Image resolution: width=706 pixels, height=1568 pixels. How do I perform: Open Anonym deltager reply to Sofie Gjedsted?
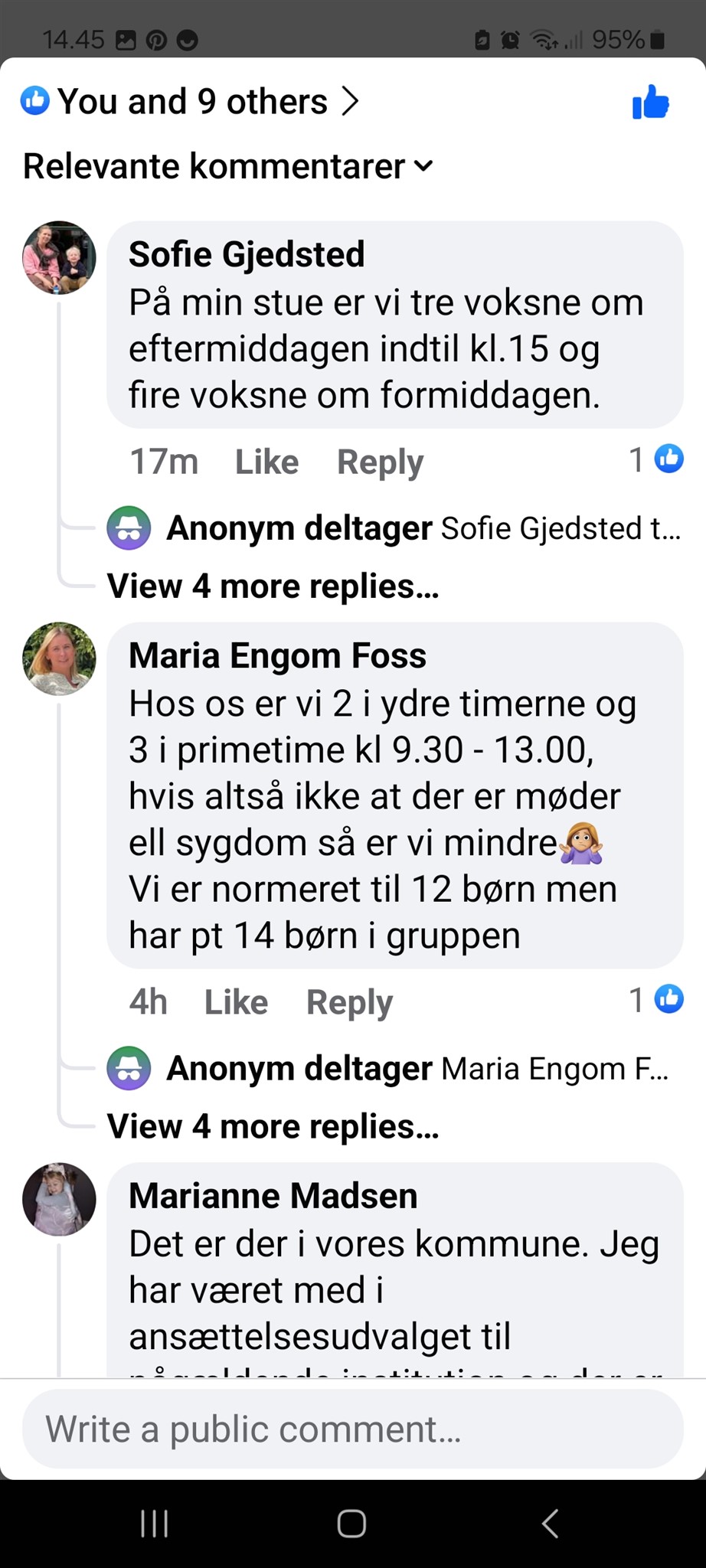(394, 528)
